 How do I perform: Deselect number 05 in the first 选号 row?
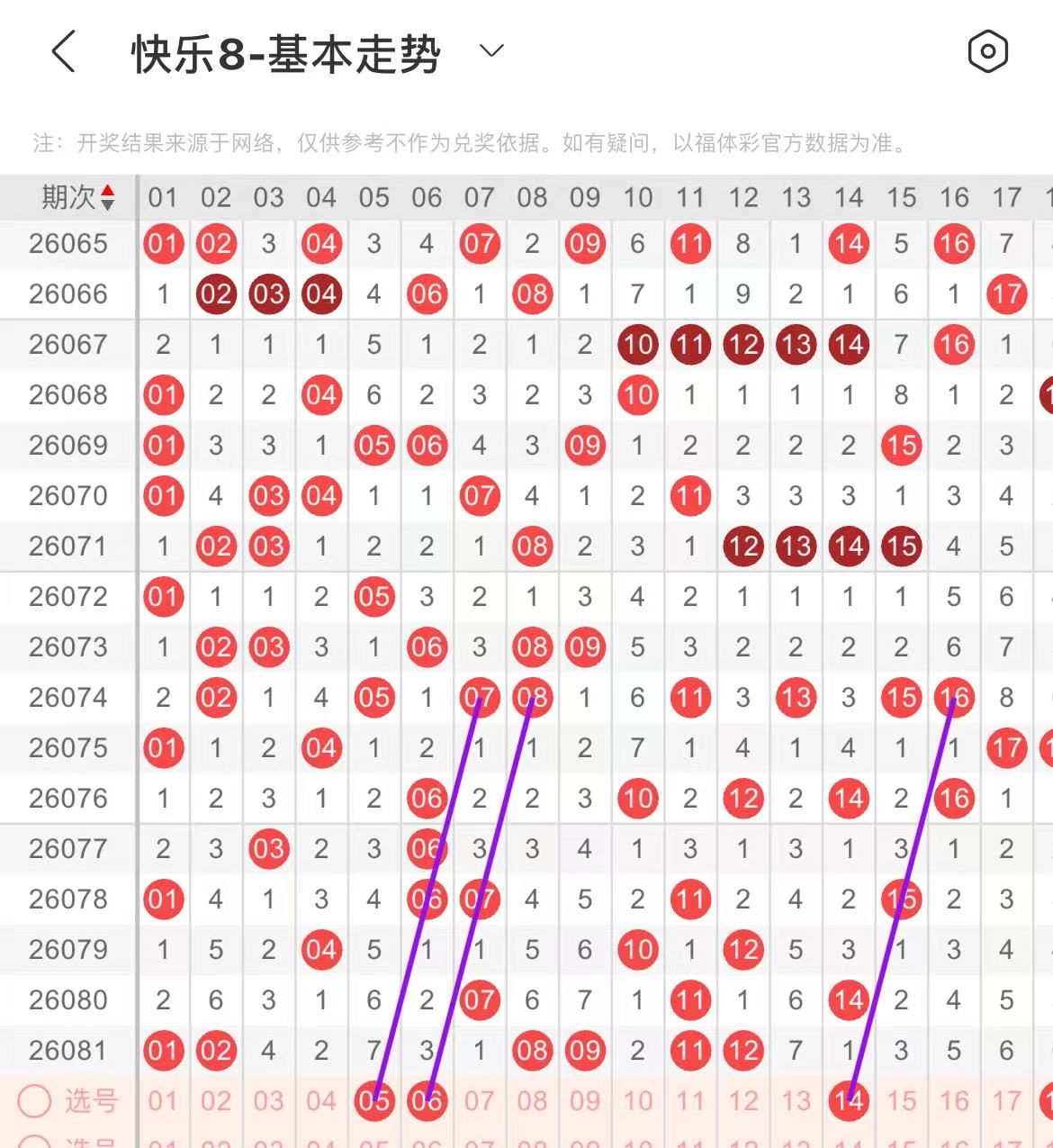373,1100
